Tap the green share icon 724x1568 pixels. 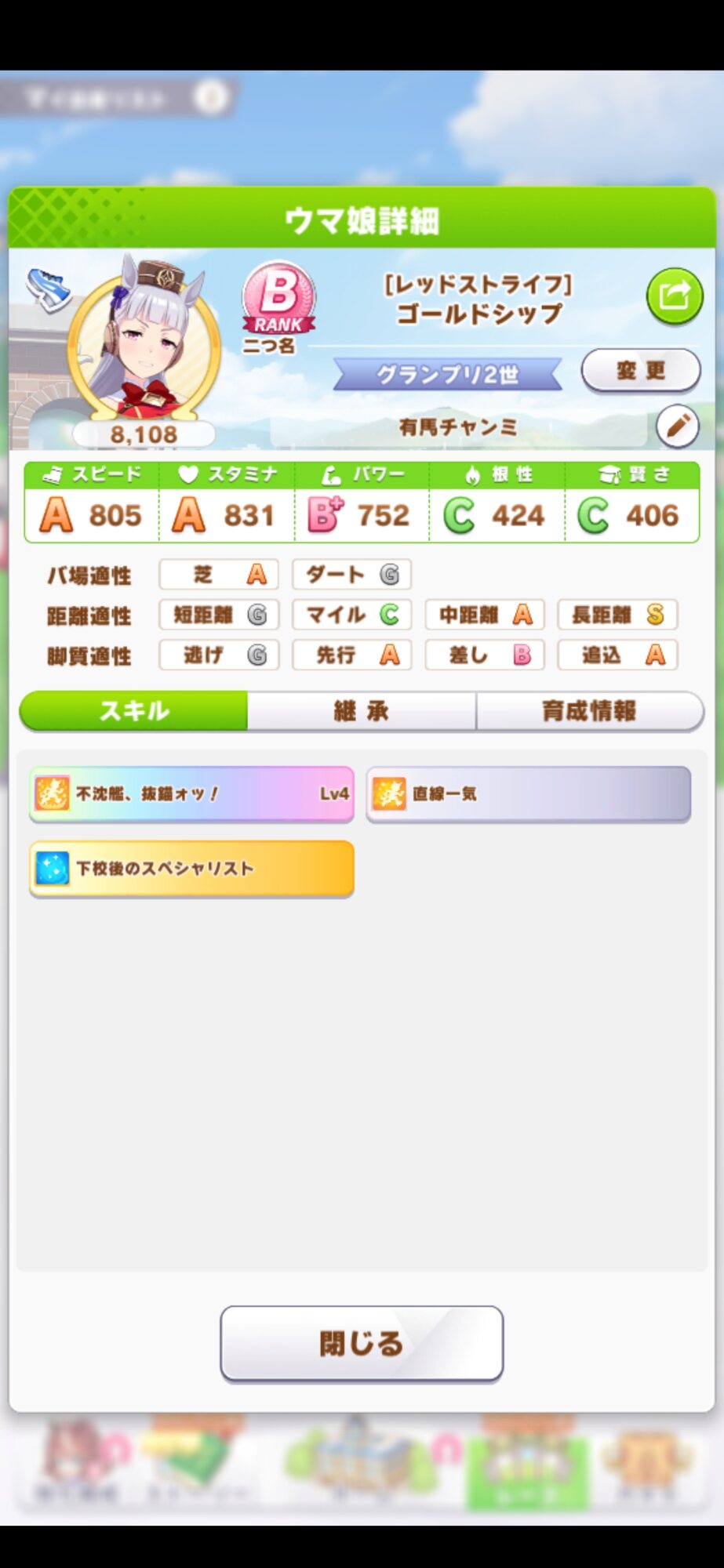675,296
